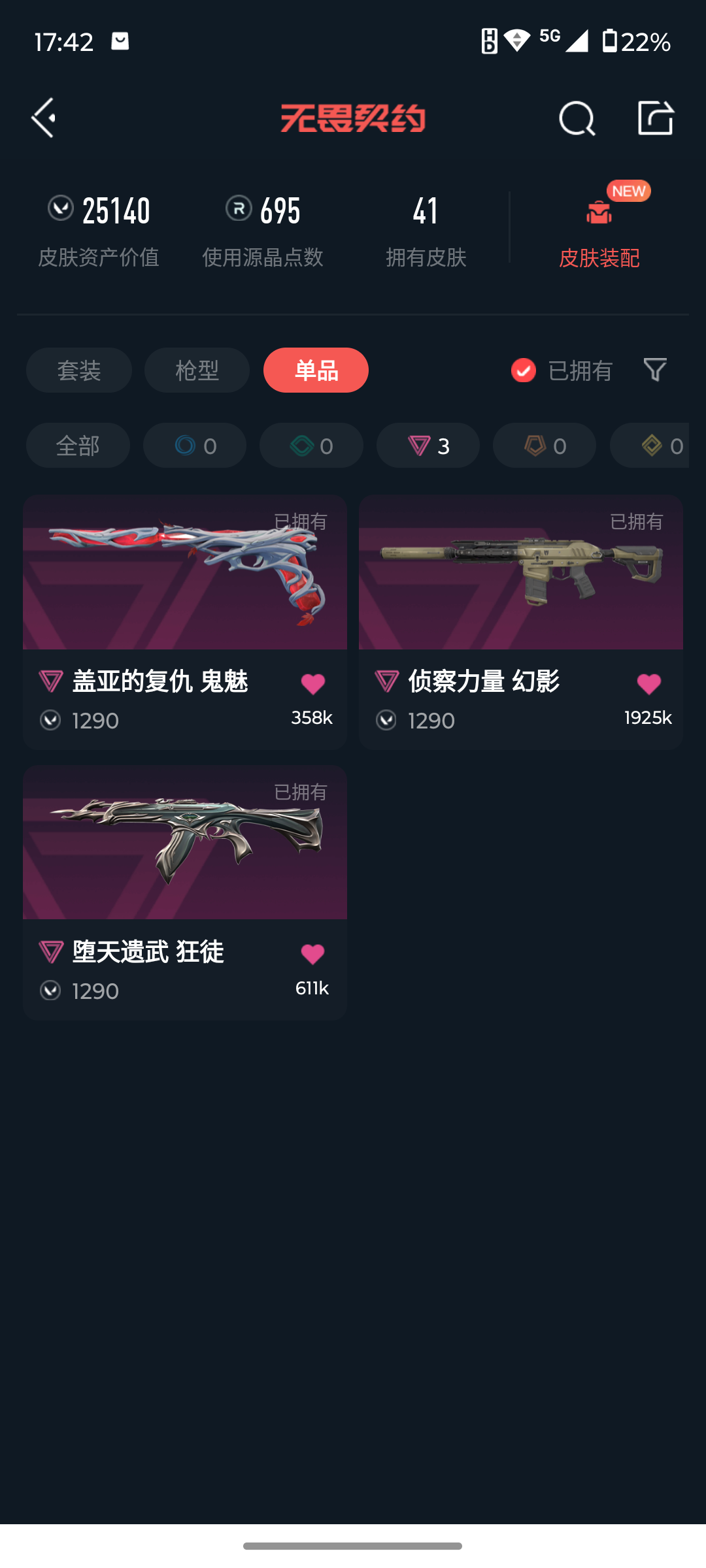This screenshot has width=706, height=1568.
Task: Select the 单品 tab
Action: [316, 370]
